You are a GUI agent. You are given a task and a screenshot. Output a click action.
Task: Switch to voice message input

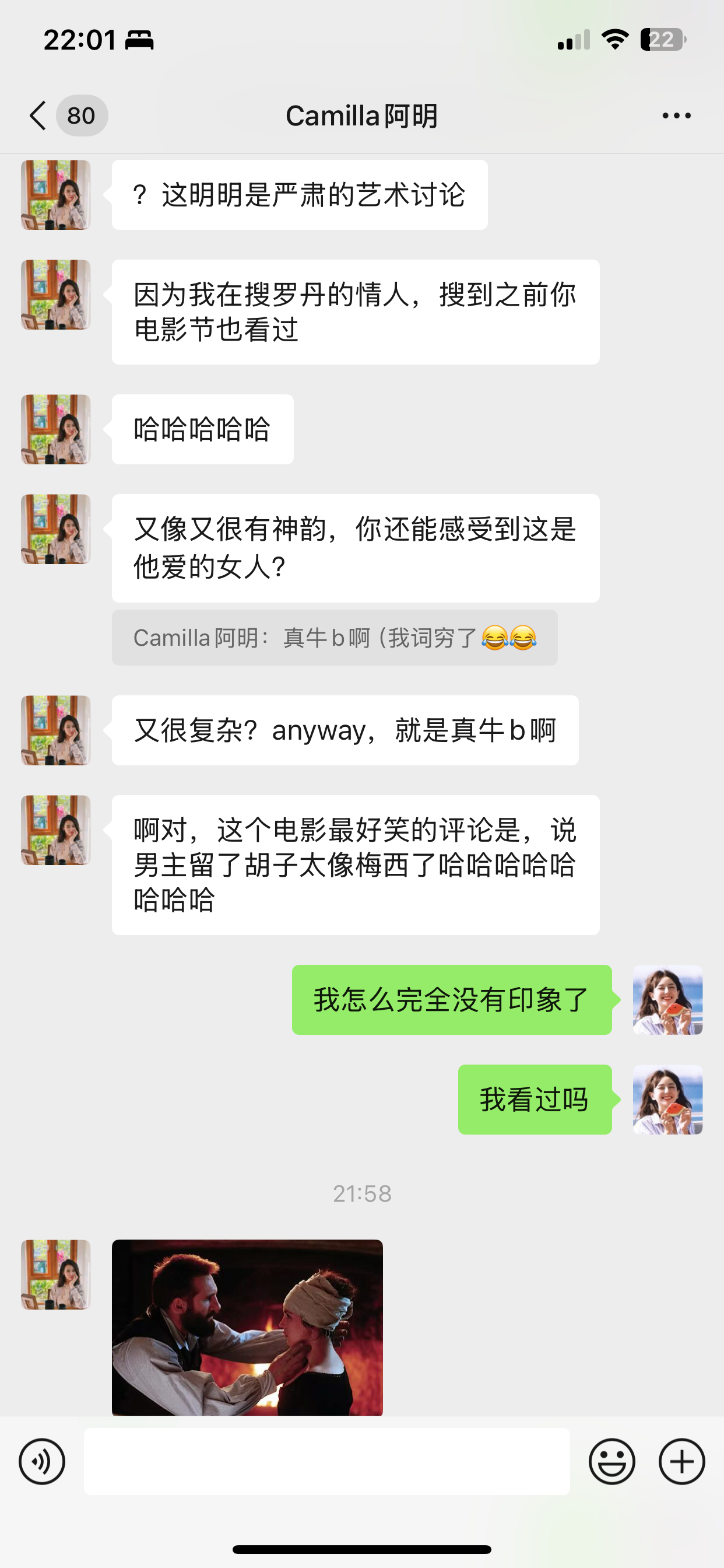42,1461
